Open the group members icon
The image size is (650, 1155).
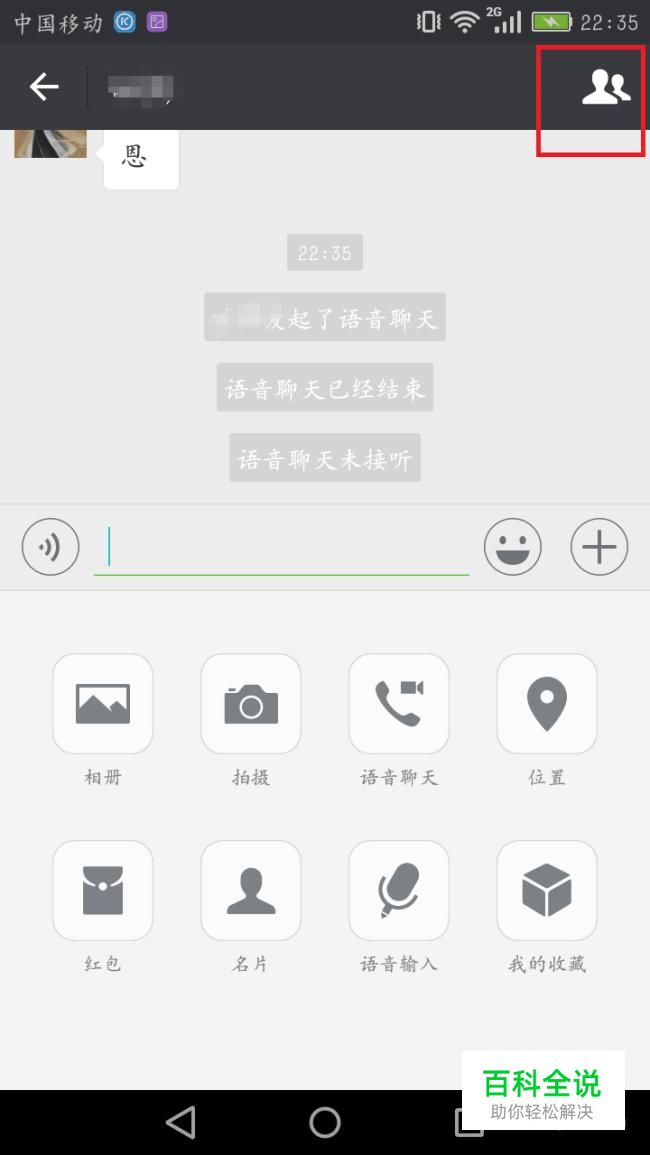606,88
